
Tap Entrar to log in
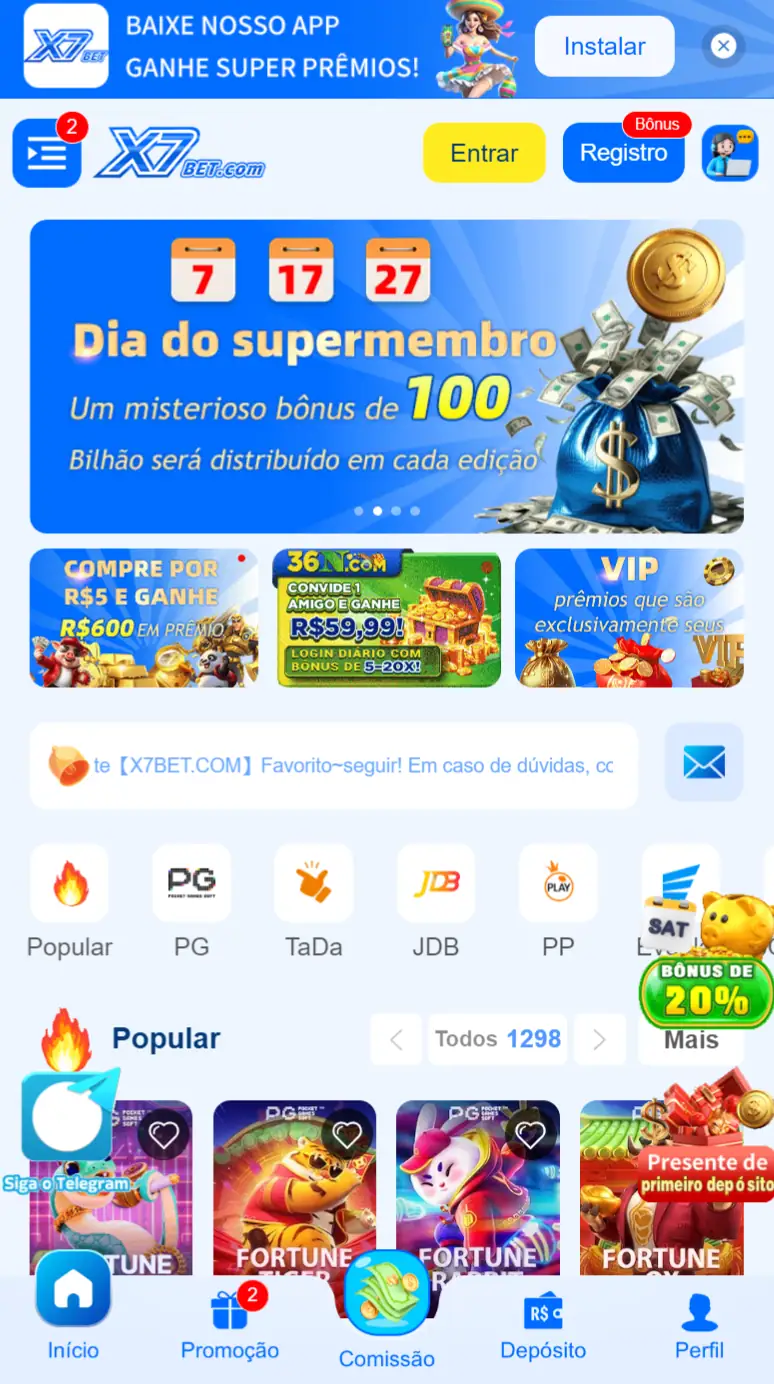tap(484, 153)
